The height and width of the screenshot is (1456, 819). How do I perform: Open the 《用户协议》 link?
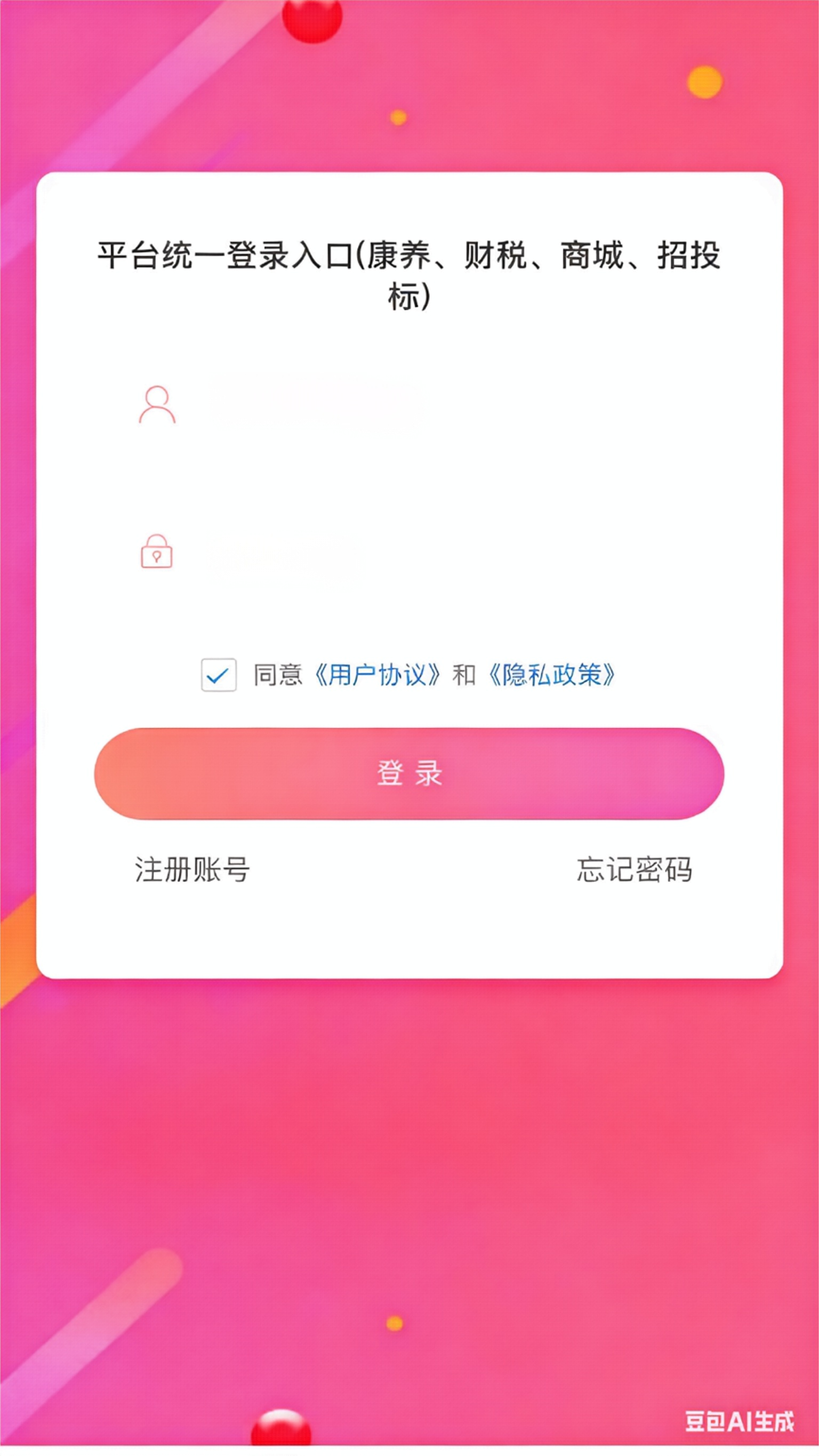377,675
